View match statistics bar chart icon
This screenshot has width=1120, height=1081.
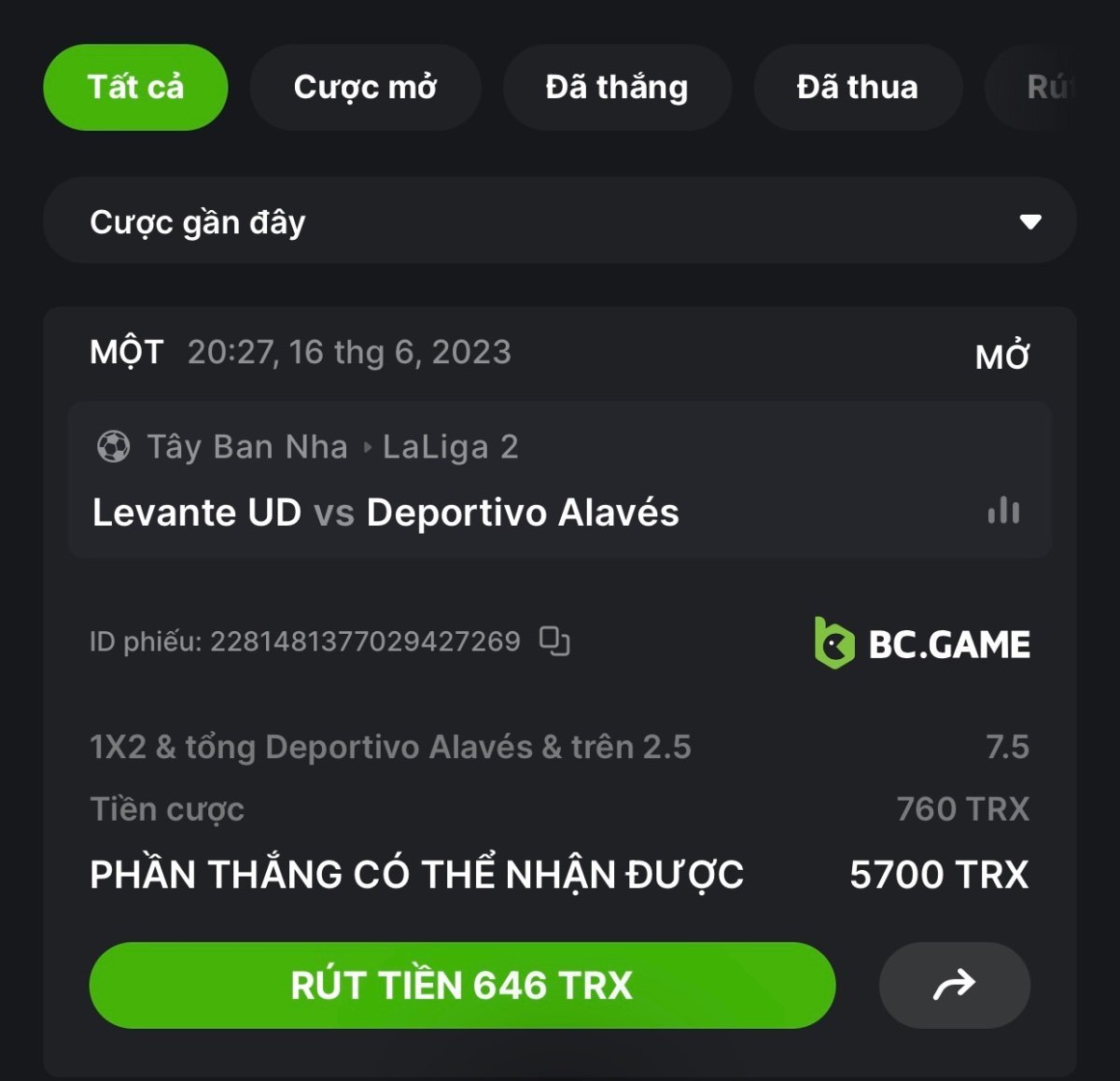1003,511
